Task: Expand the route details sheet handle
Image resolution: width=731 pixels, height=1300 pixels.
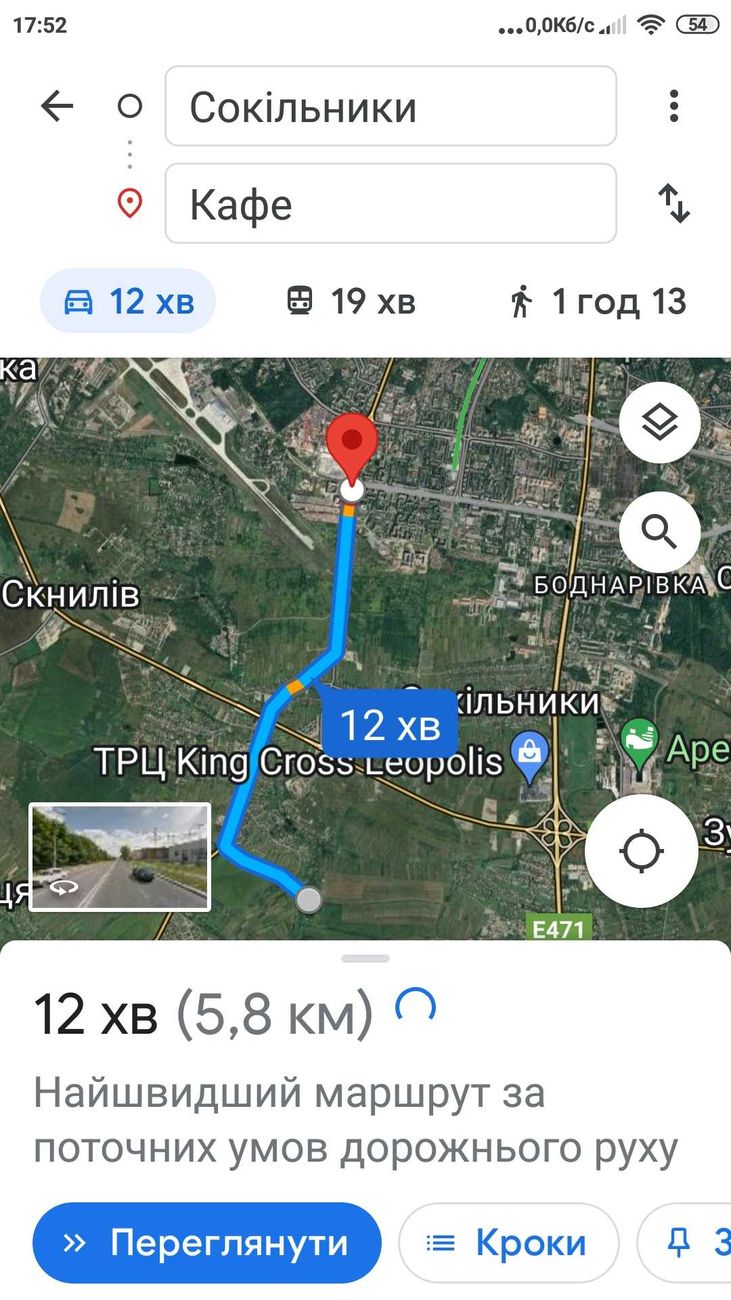Action: (365, 959)
